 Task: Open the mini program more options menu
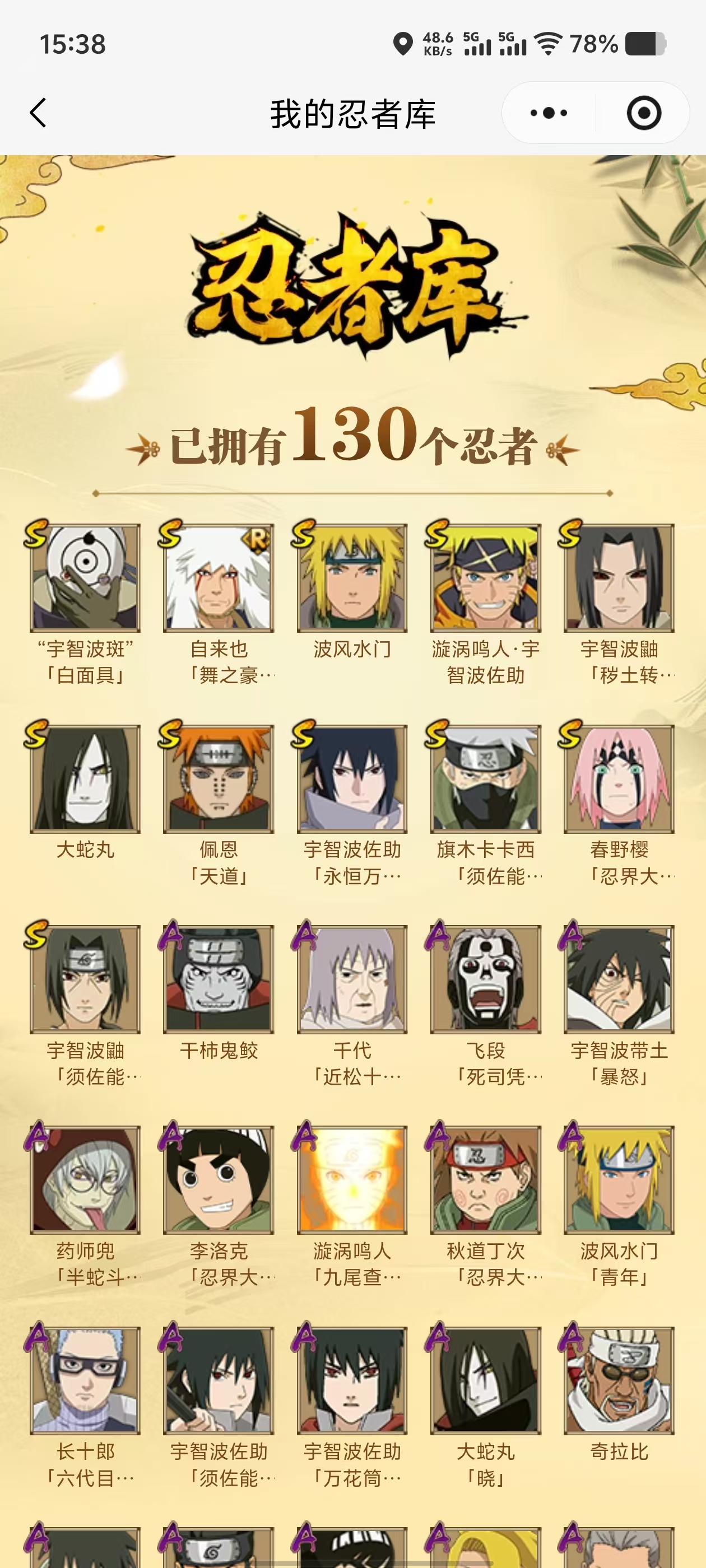[548, 113]
